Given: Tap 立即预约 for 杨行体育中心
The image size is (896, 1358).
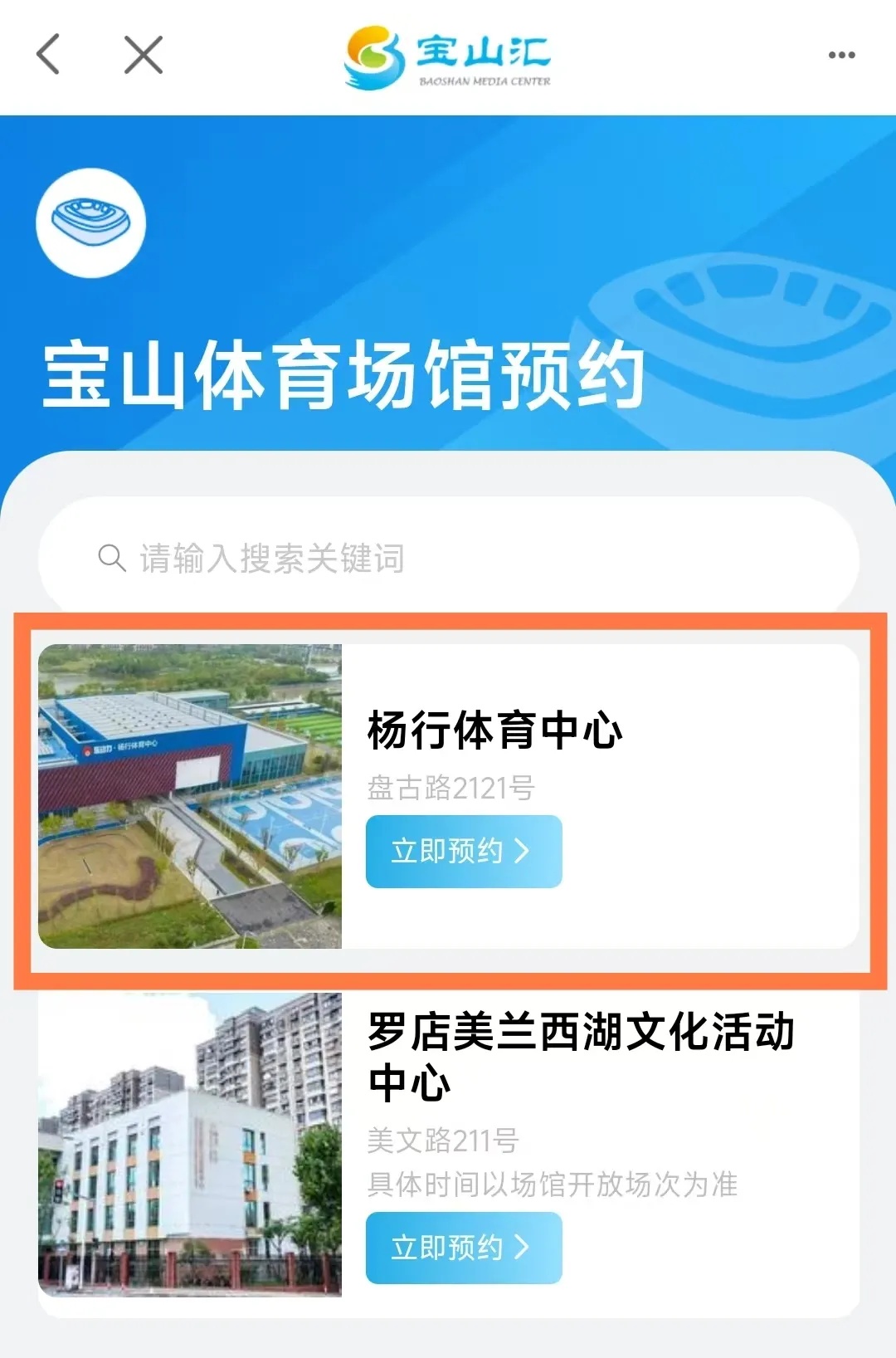Looking at the screenshot, I should click(x=464, y=851).
